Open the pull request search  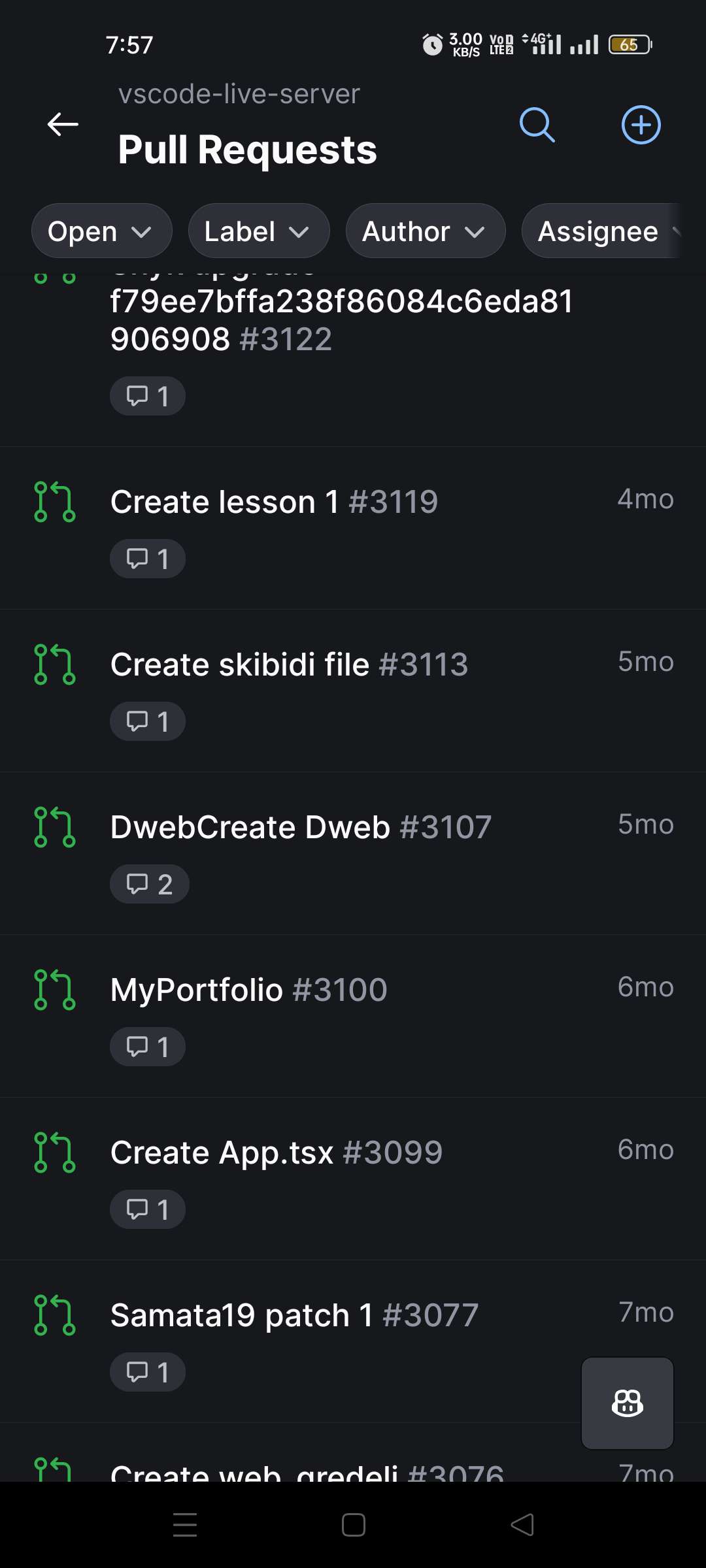pos(537,124)
